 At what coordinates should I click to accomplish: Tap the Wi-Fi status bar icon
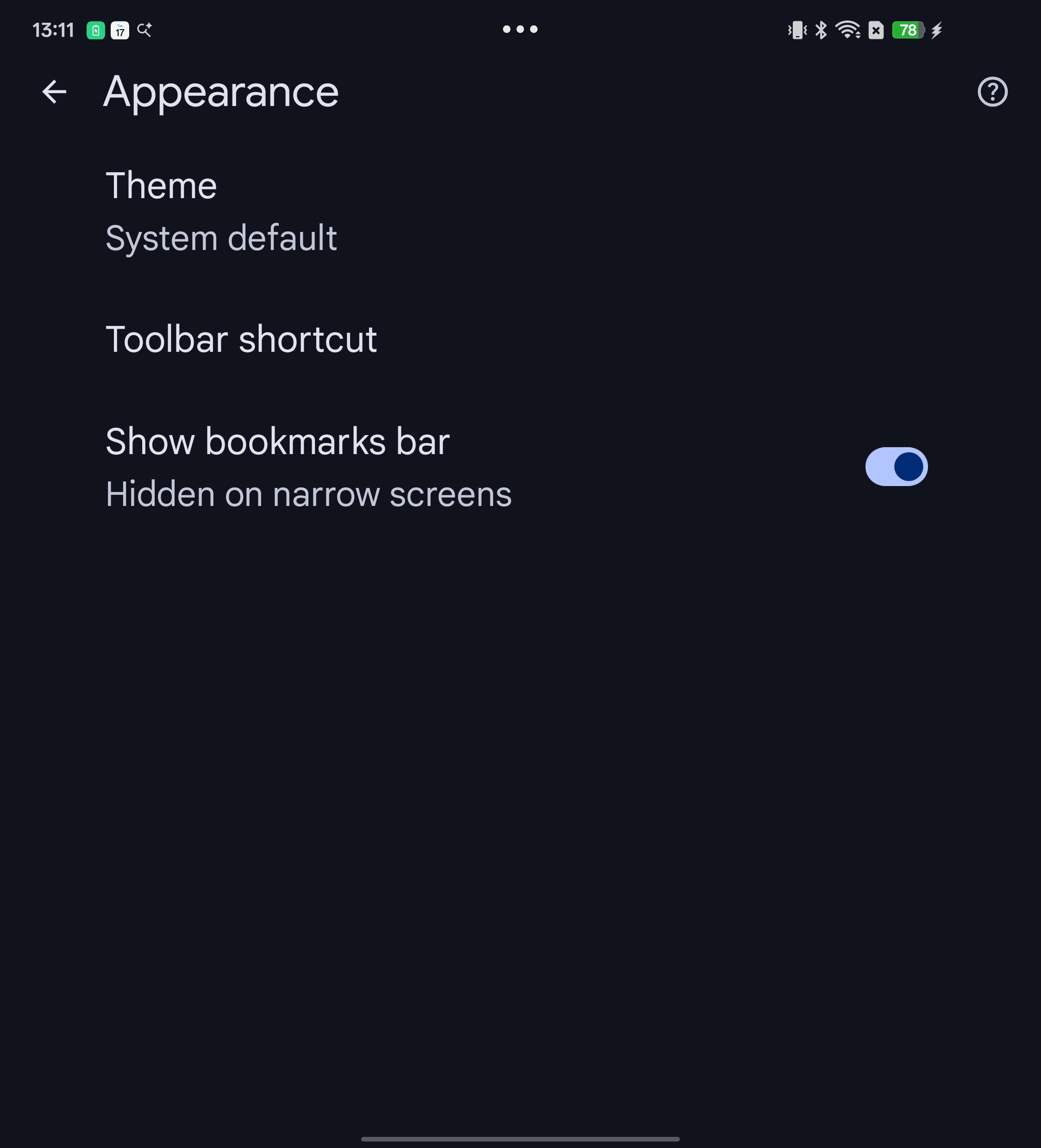[848, 30]
